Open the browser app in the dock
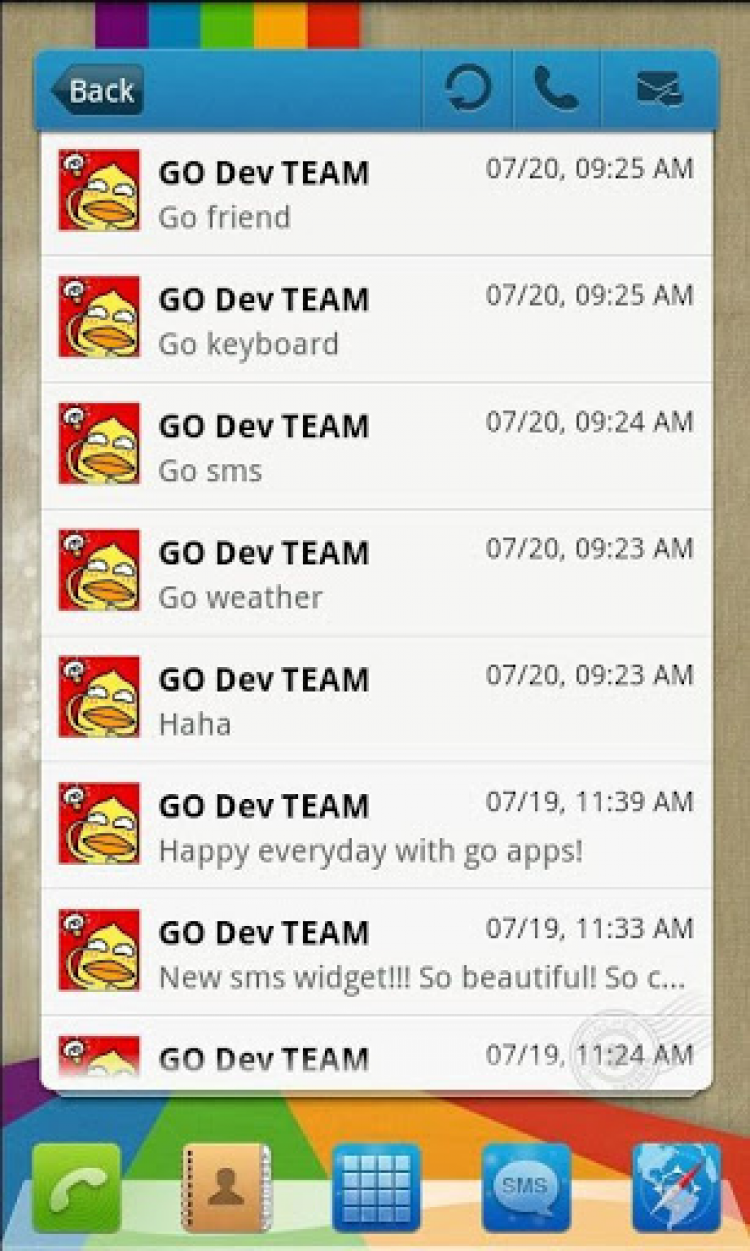This screenshot has width=750, height=1251. (676, 1188)
